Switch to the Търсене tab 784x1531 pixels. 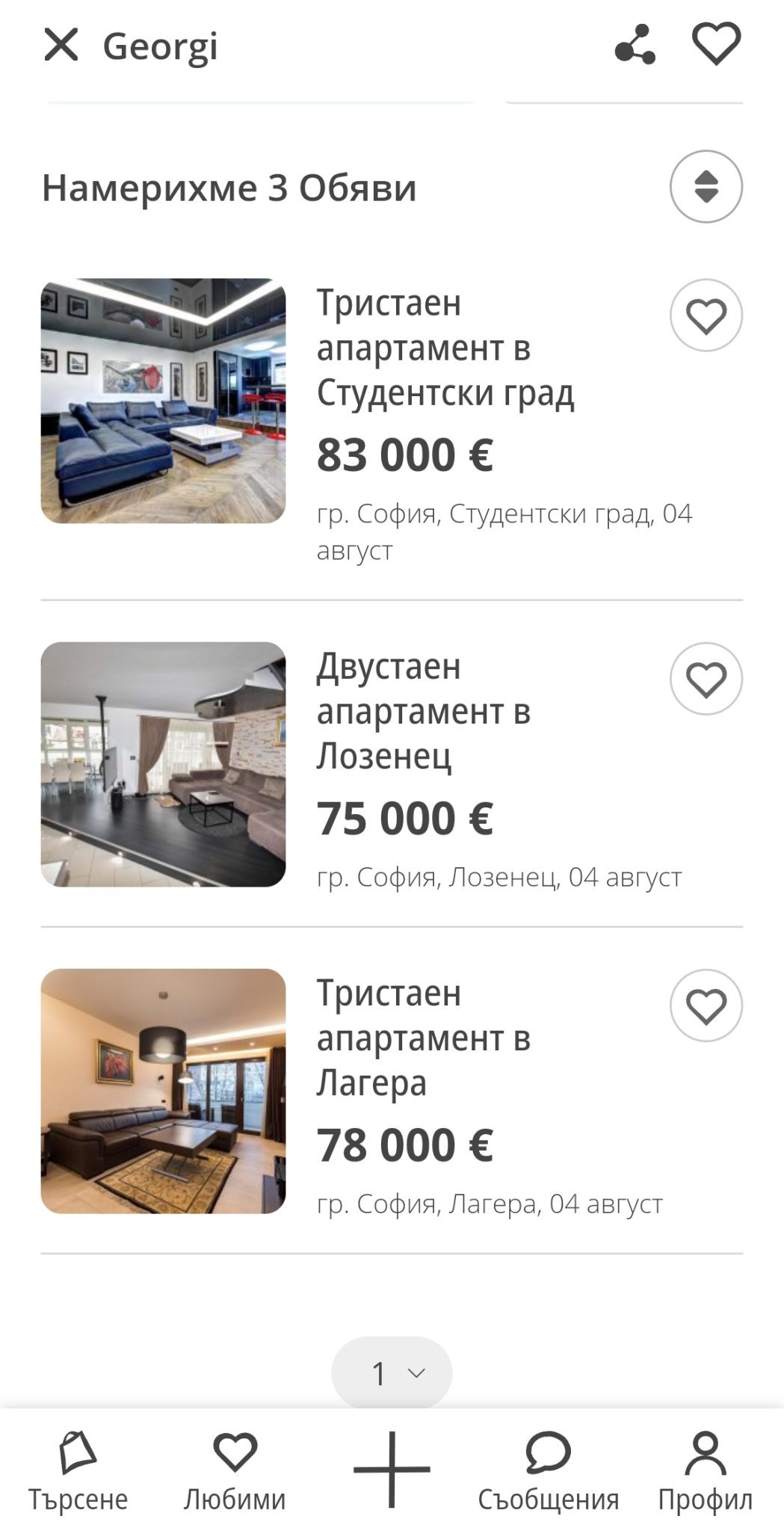tap(78, 1471)
